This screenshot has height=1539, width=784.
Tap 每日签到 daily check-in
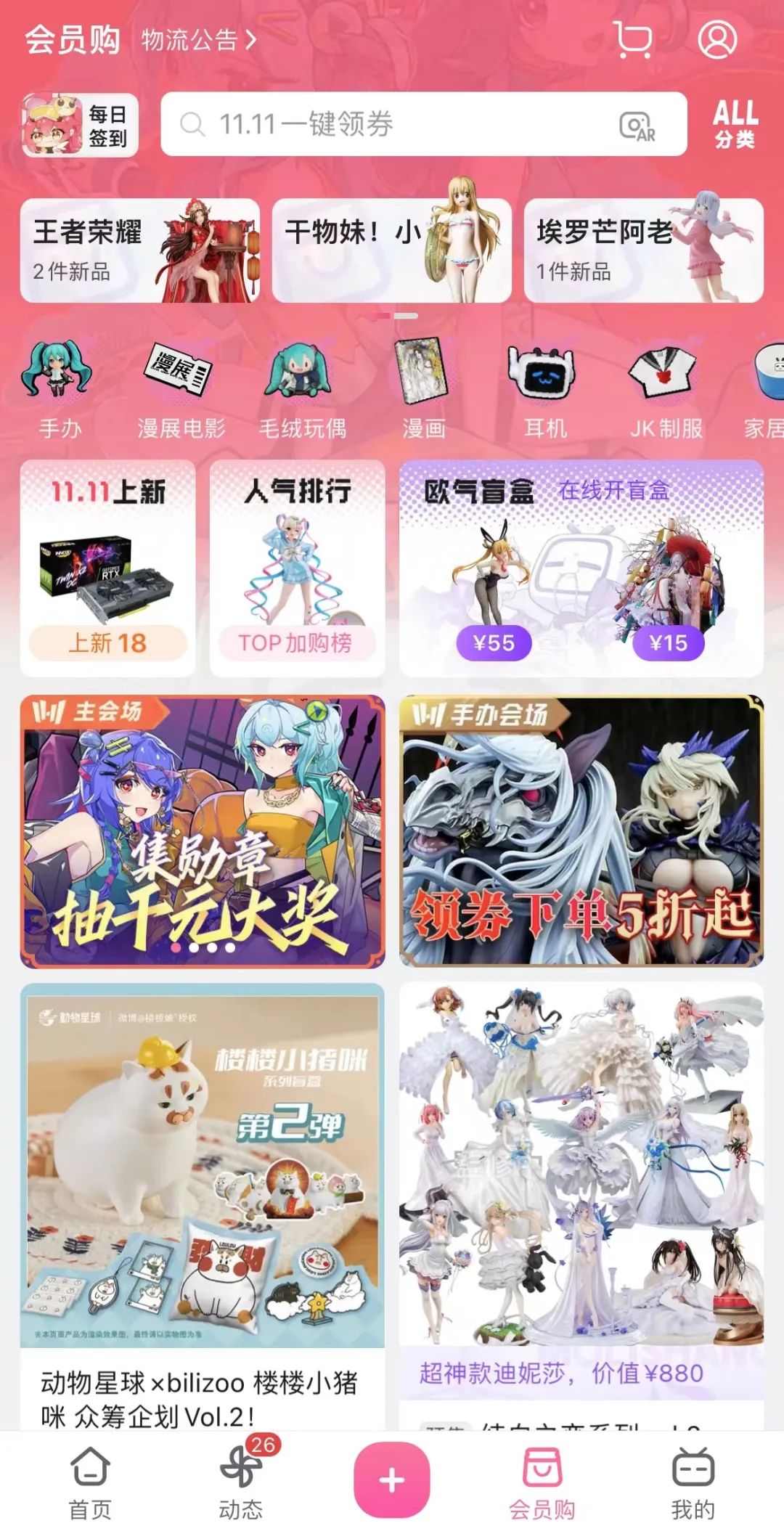pos(80,125)
